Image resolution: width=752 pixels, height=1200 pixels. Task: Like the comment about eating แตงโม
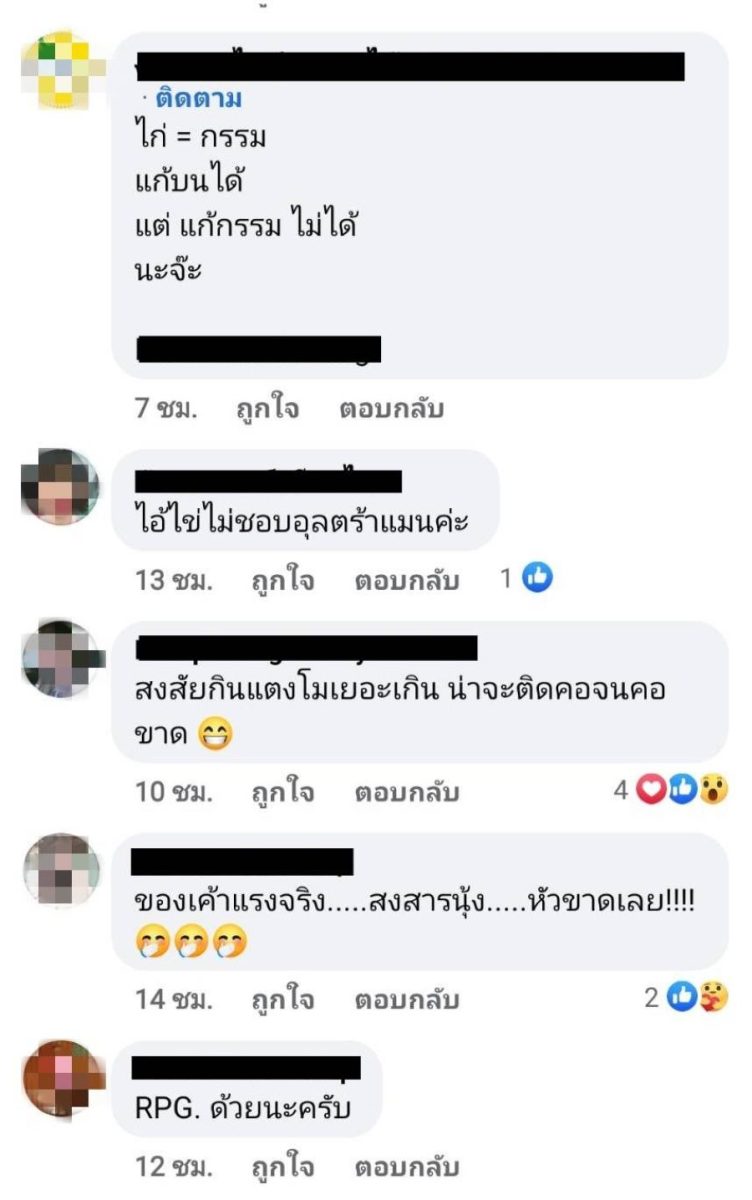282,792
